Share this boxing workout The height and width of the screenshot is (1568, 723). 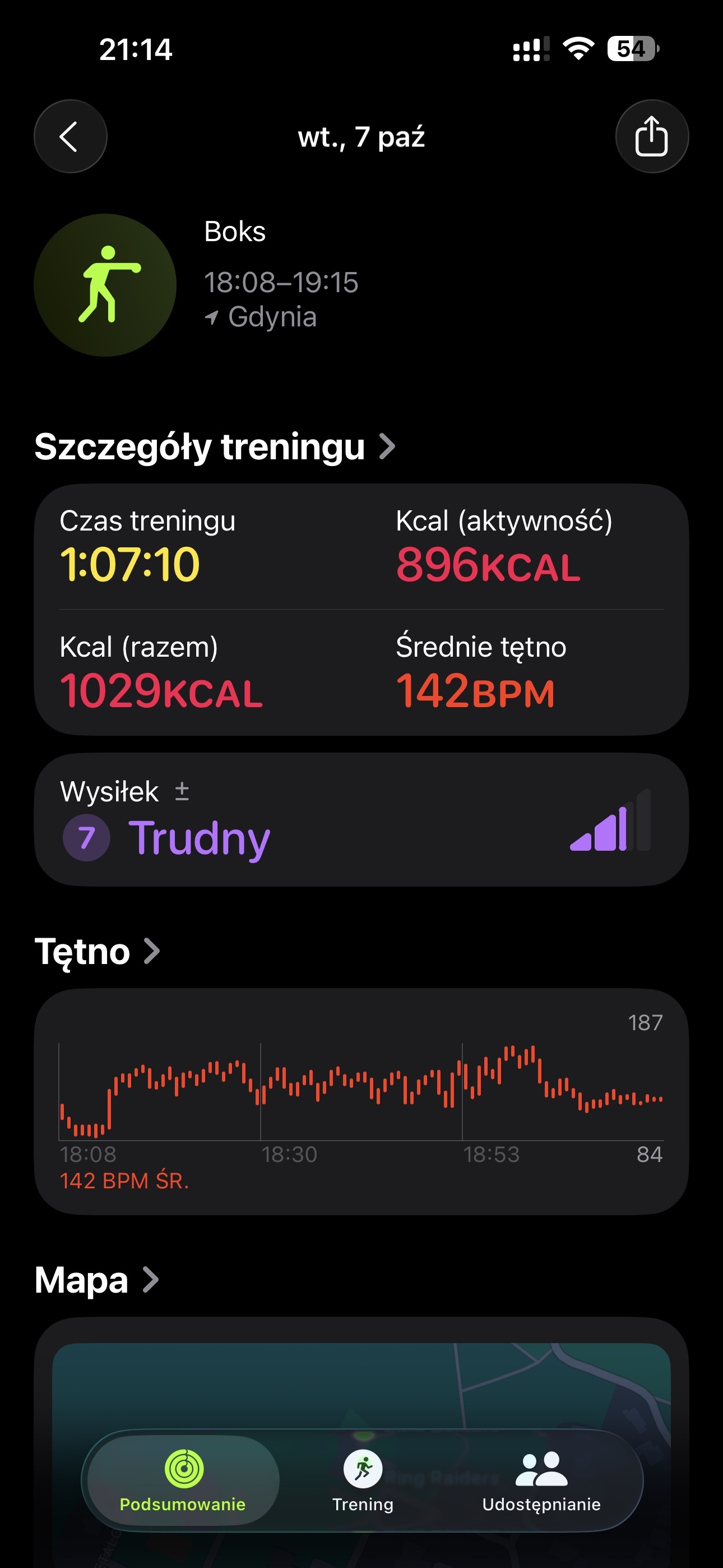[651, 136]
